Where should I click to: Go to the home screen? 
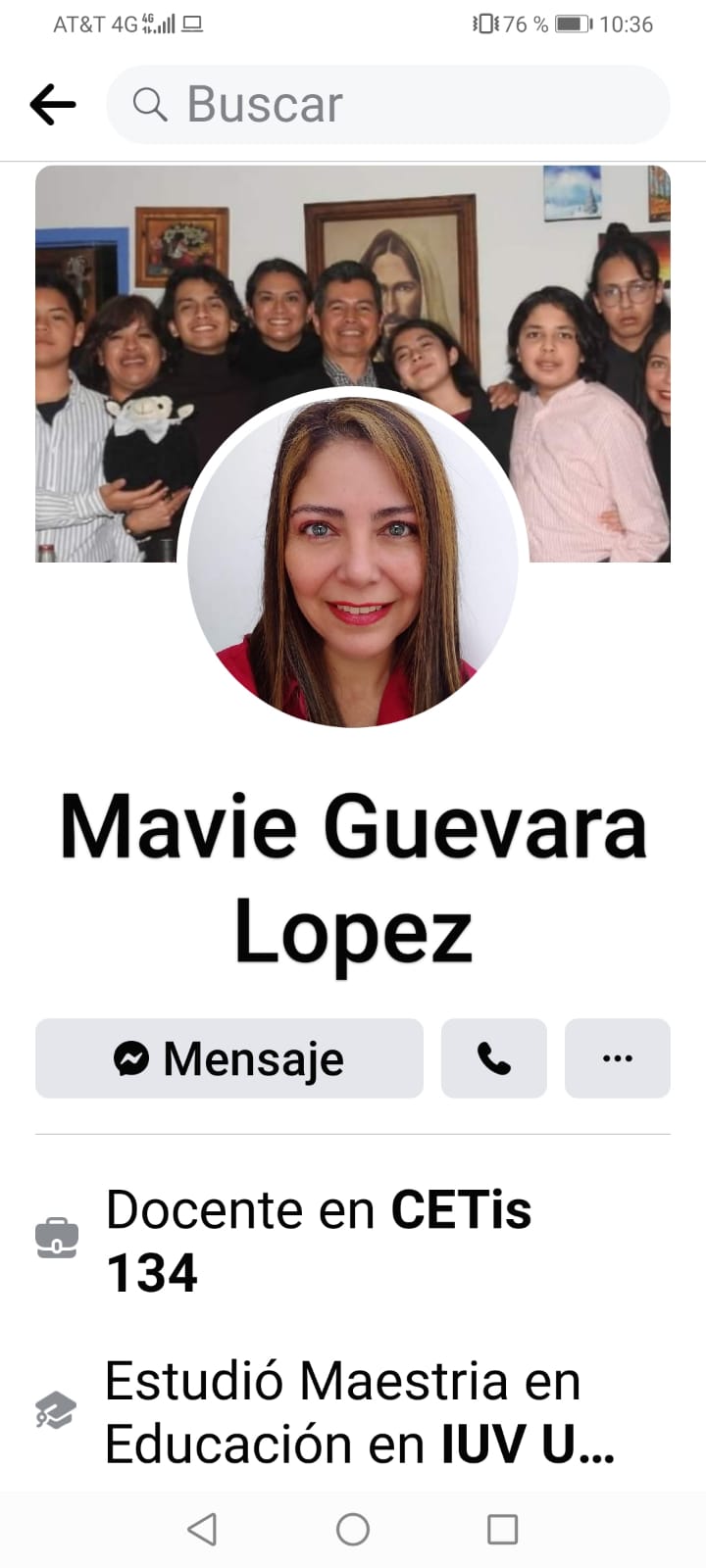(353, 1529)
